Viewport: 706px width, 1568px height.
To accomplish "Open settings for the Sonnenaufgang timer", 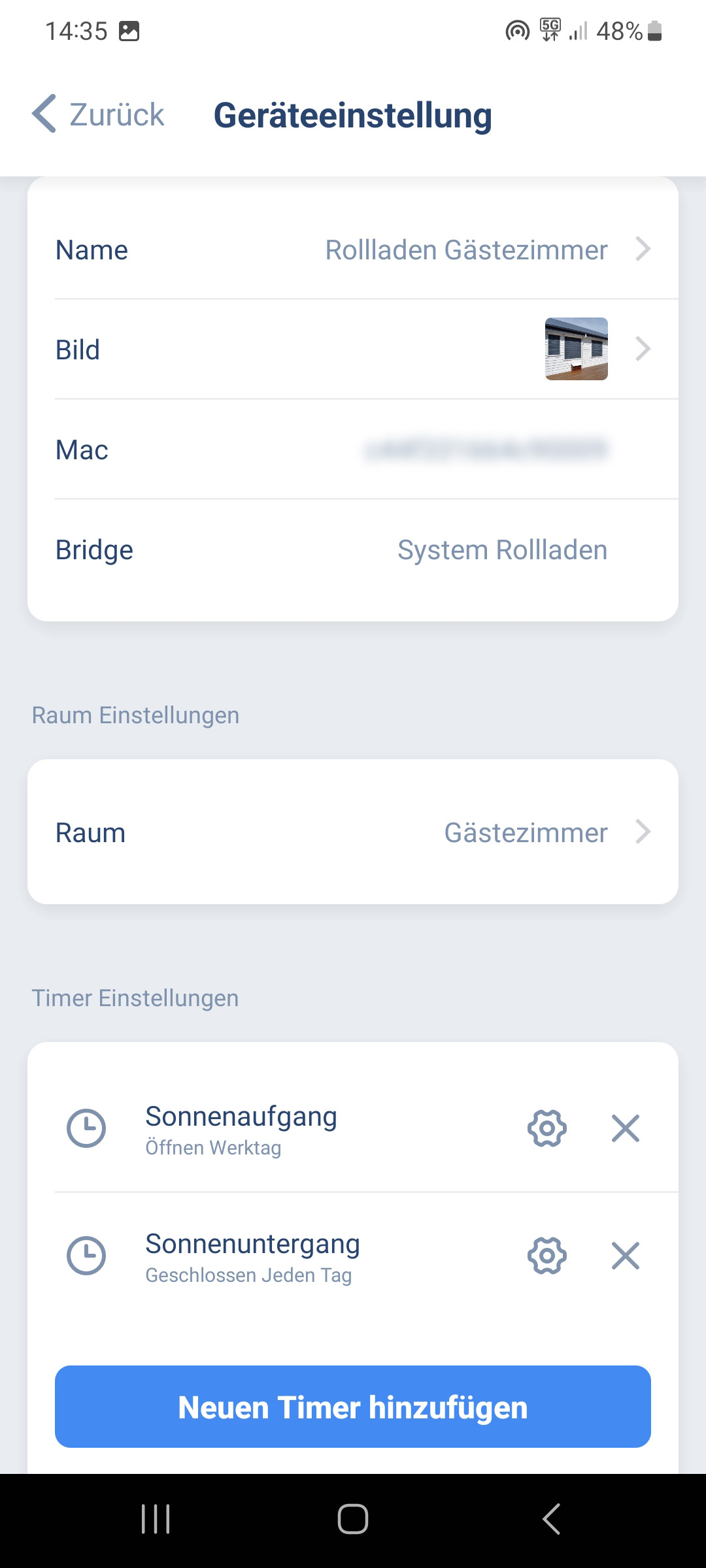I will tap(546, 1128).
